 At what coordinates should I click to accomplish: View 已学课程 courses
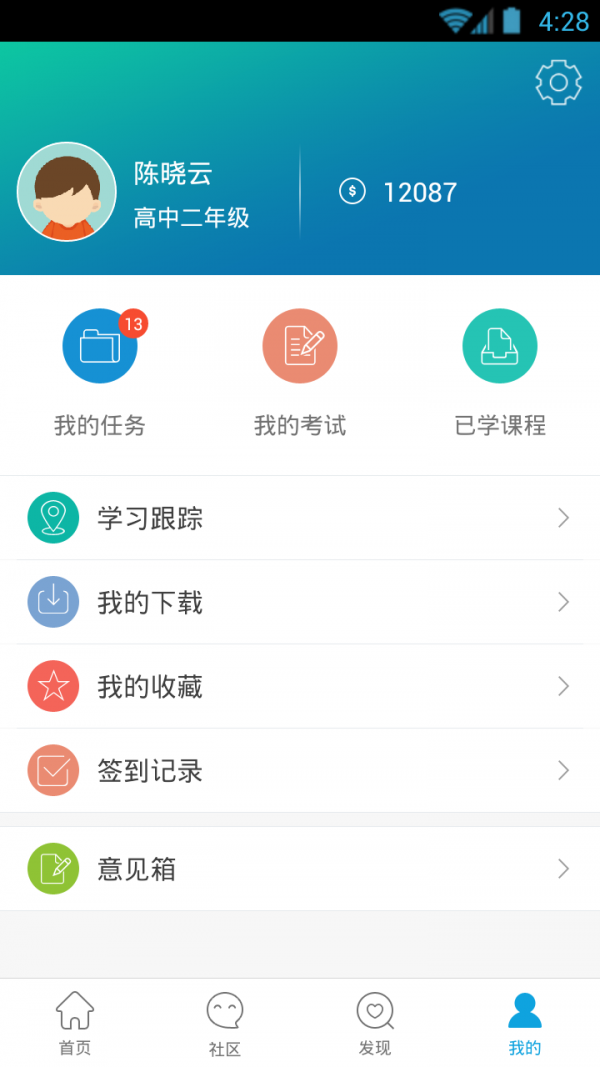(x=500, y=346)
